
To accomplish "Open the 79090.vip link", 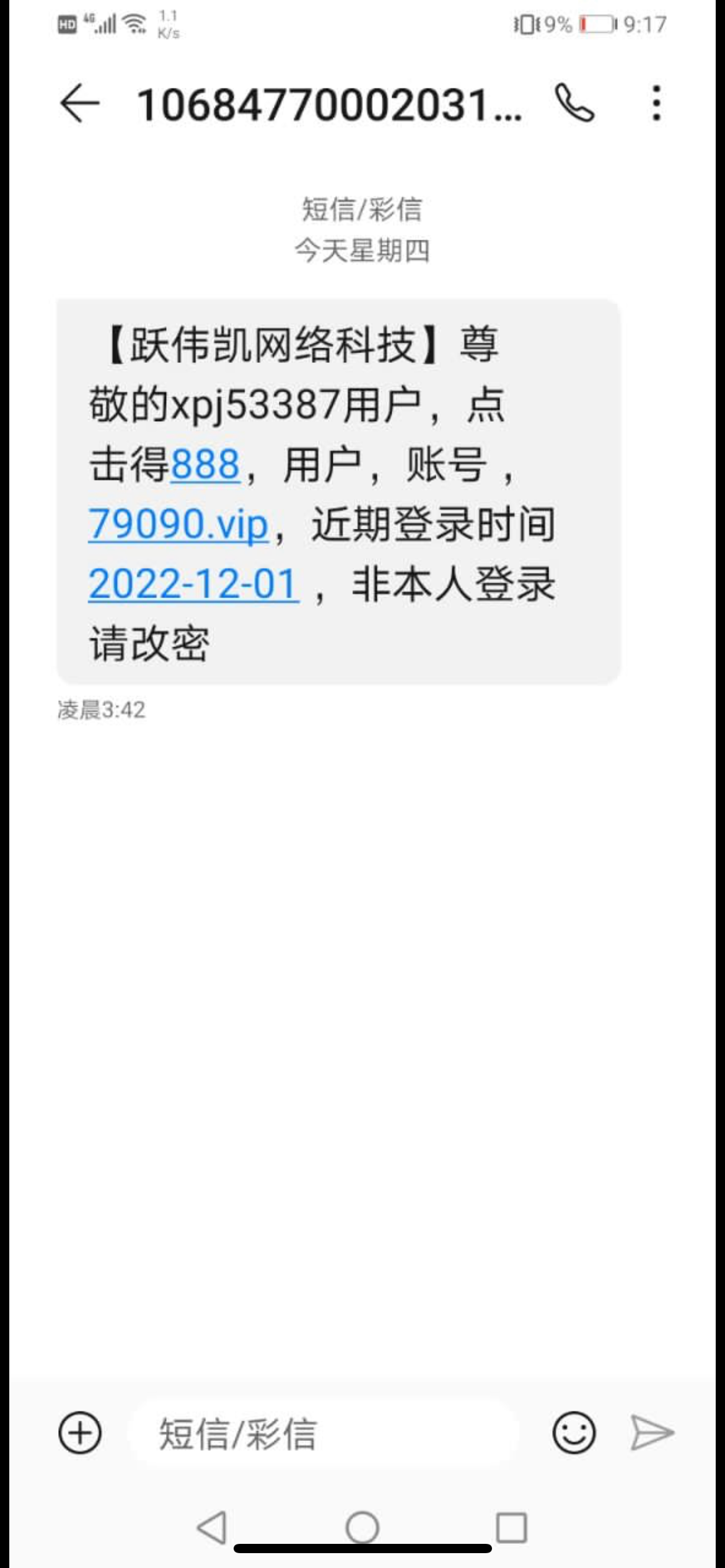I will pos(178,525).
